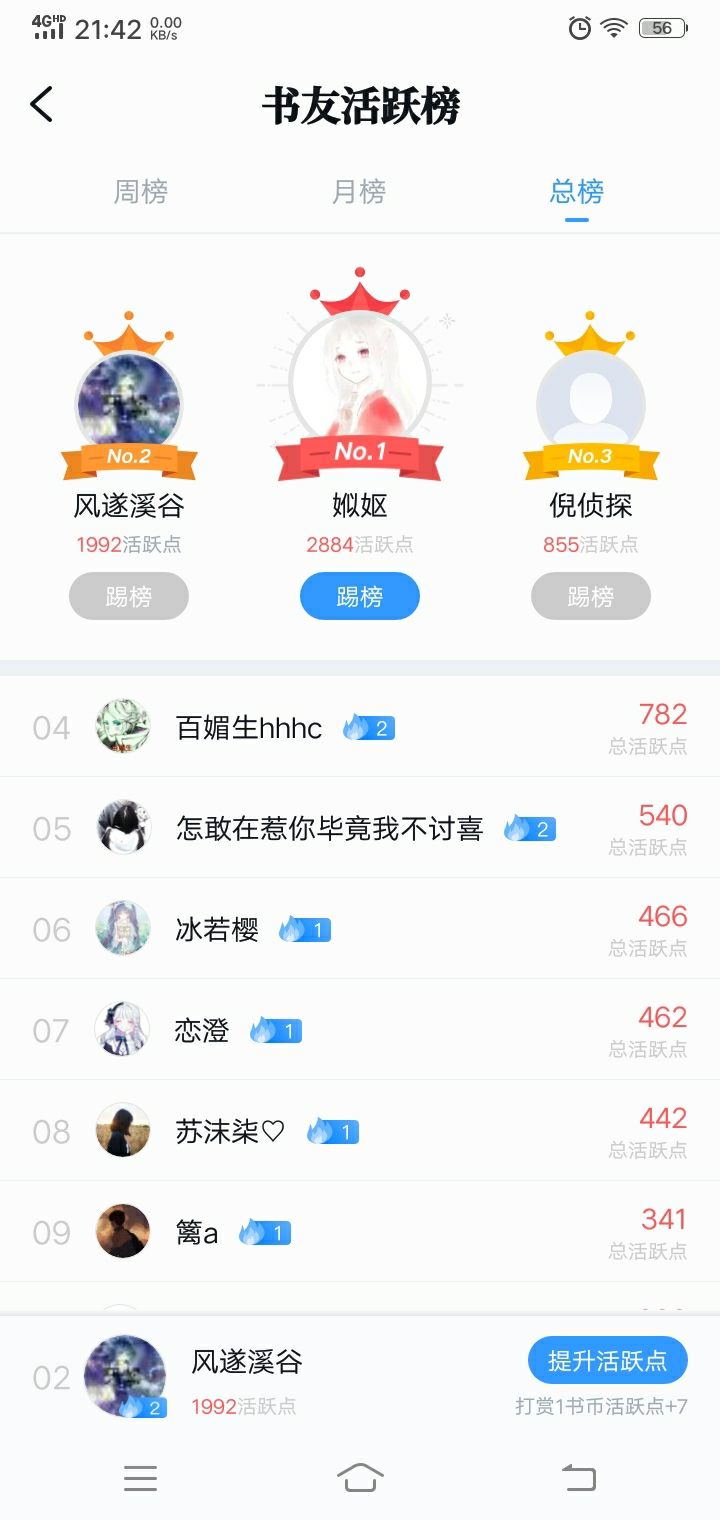Open rank 08 user 苏沫柒♡
The height and width of the screenshot is (1520, 720).
click(x=230, y=1132)
